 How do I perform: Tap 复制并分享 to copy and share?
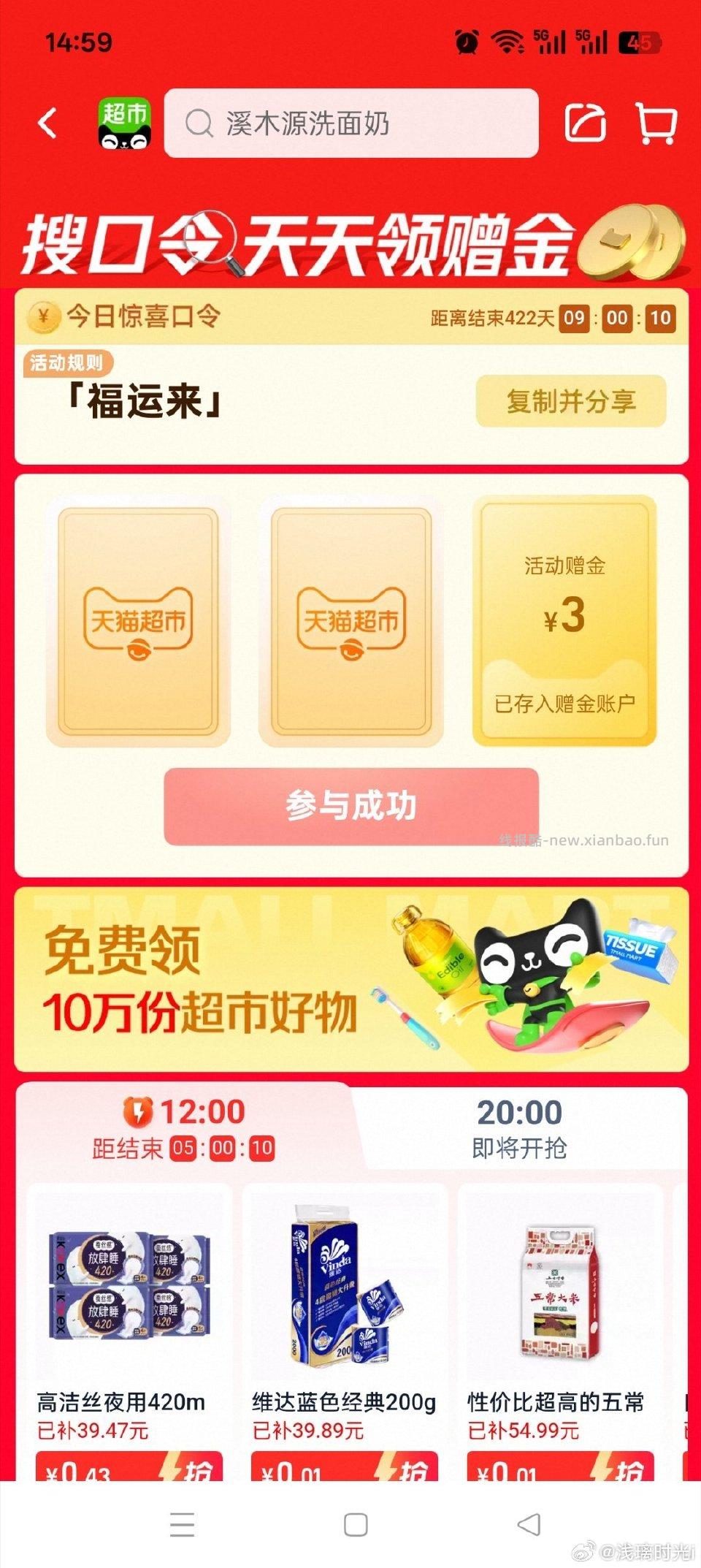click(x=570, y=401)
